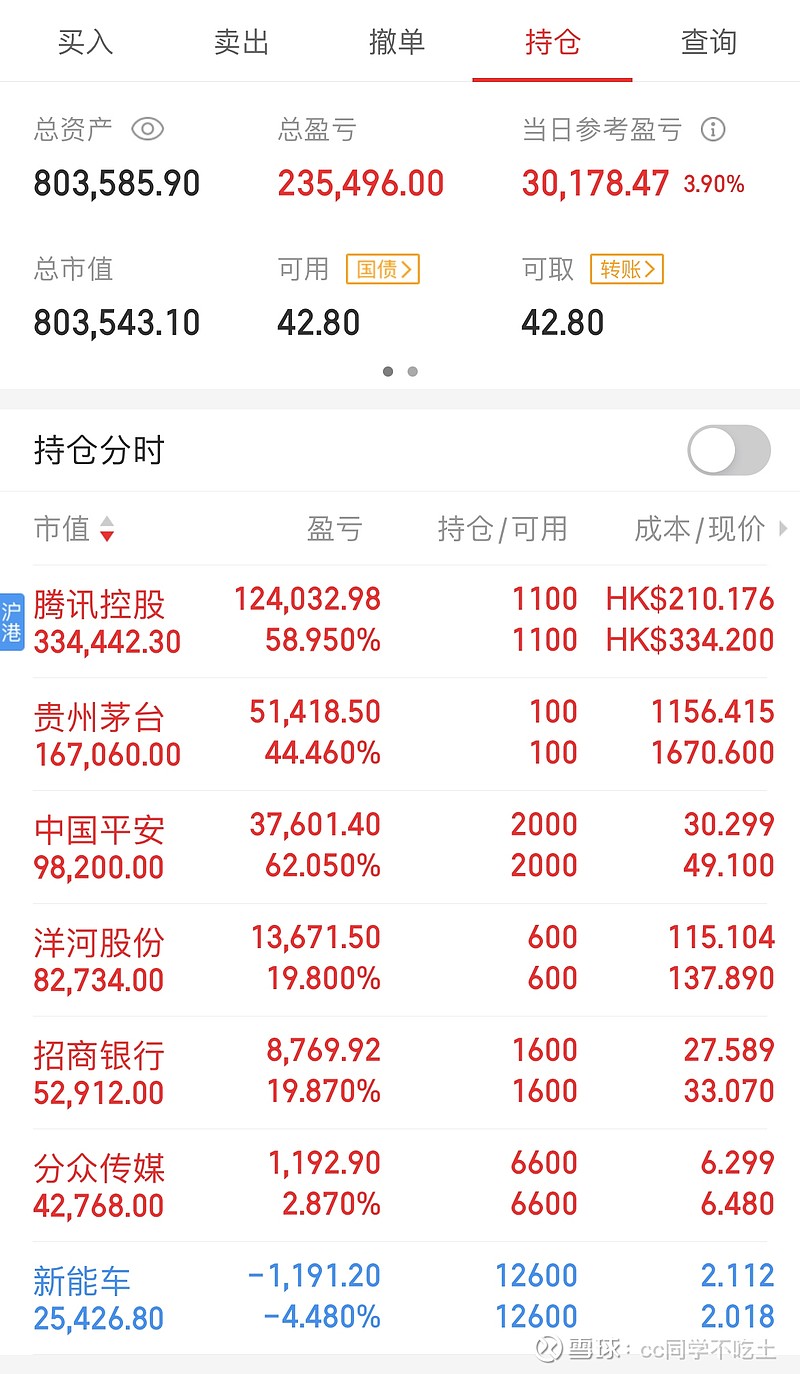800x1374 pixels.
Task: Tap the arrow beside 成本/现价 column
Action: [x=783, y=529]
